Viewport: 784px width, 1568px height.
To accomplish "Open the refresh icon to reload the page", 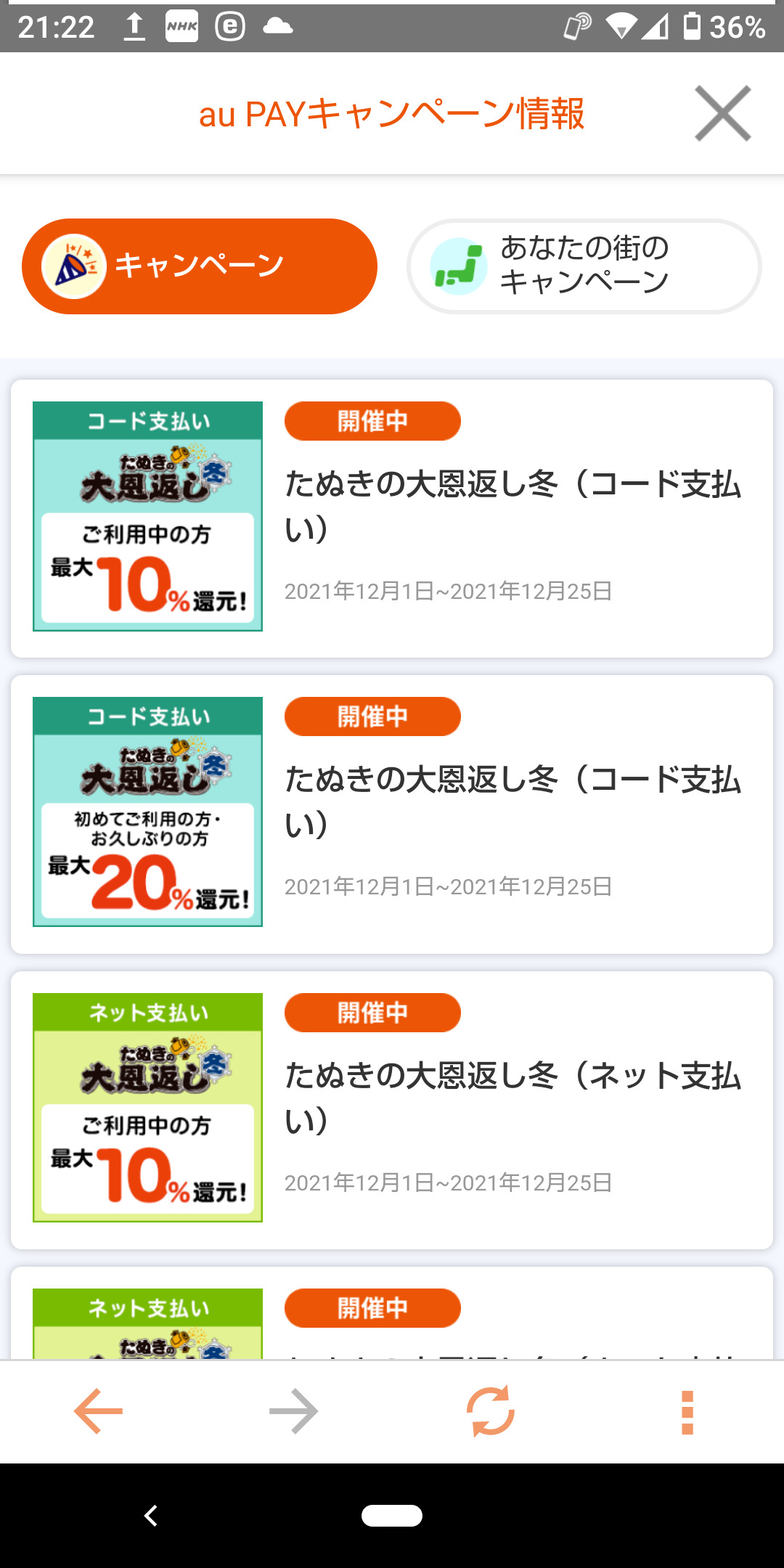I will [x=491, y=1411].
